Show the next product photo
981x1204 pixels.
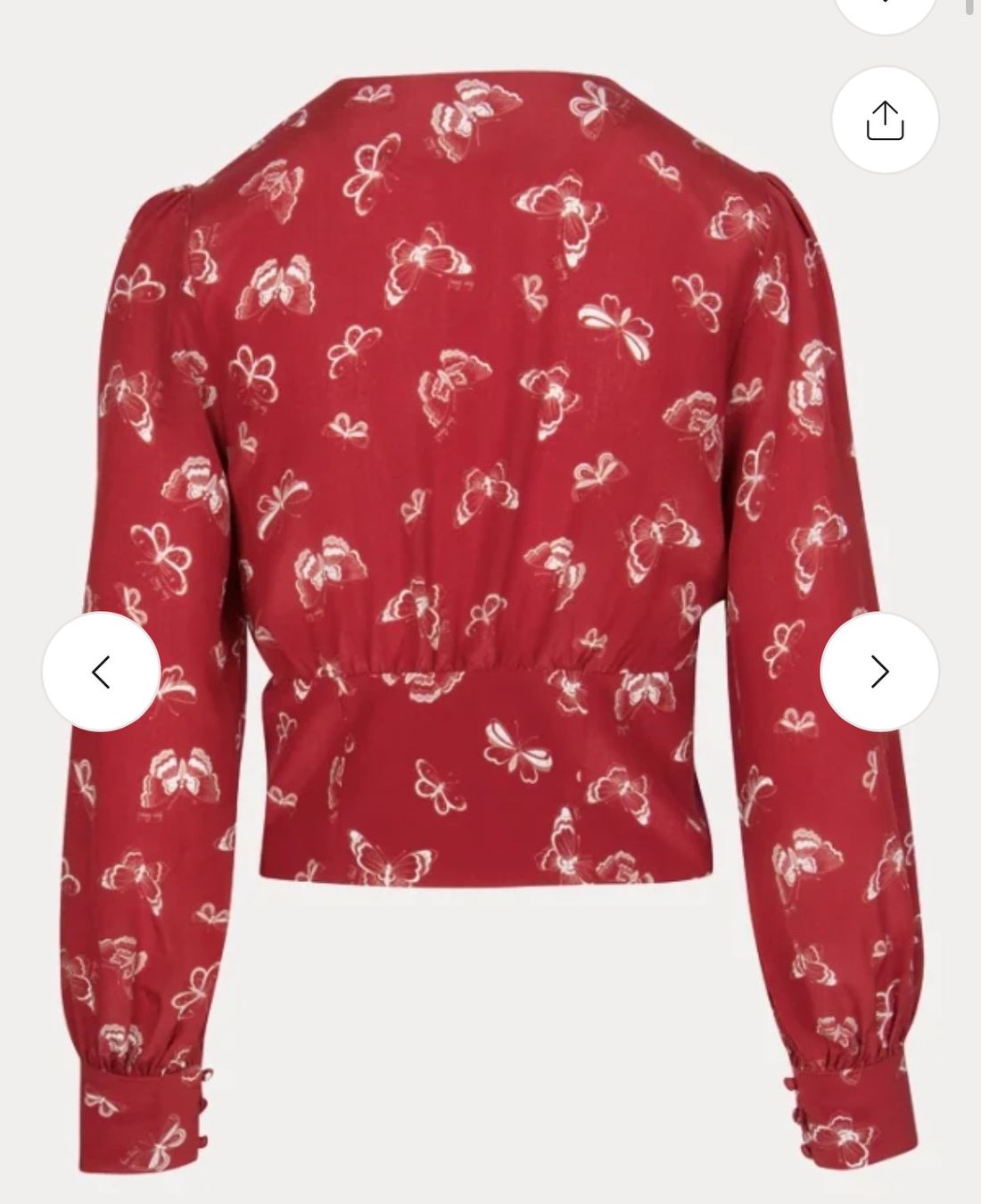click(879, 671)
